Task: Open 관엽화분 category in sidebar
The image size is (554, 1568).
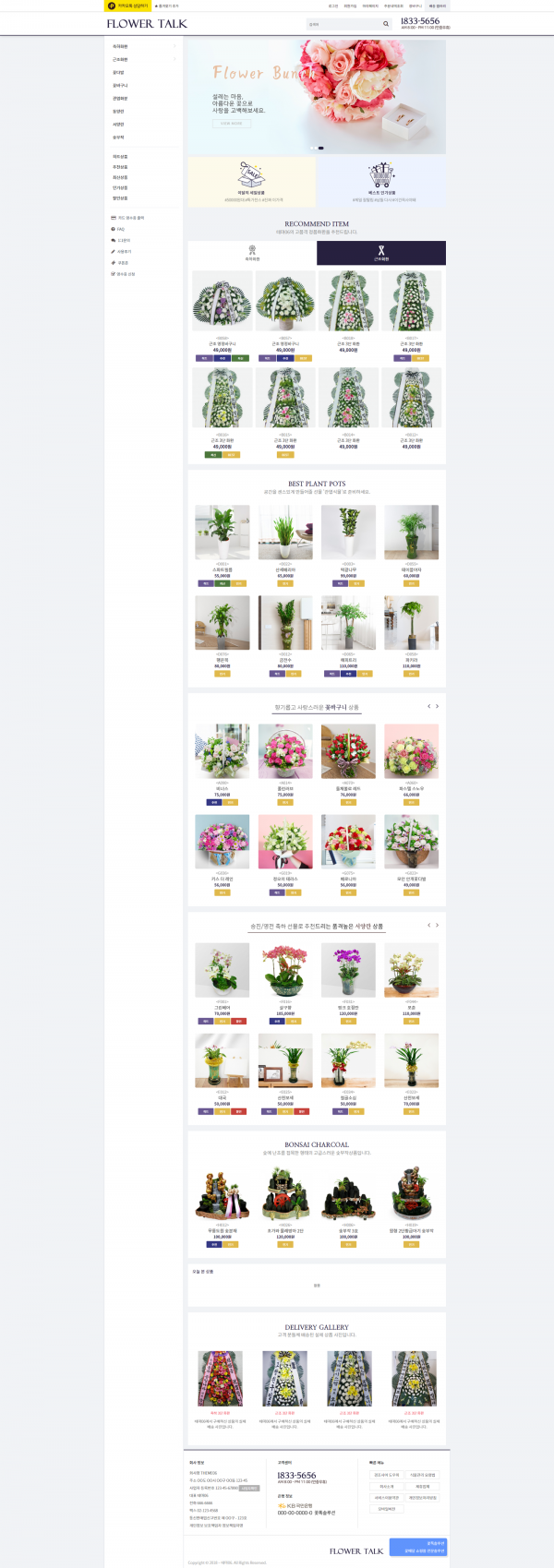Action: pos(121,98)
